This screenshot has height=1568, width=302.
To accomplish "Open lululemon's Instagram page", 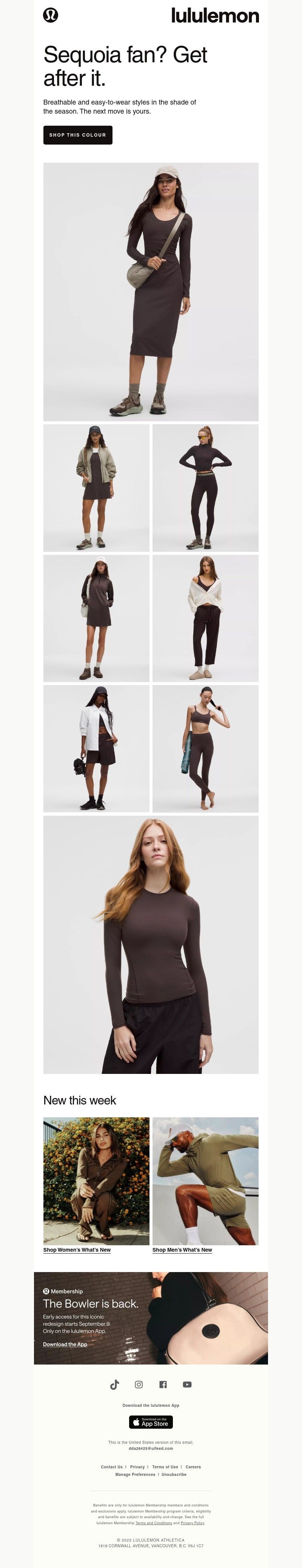I will (139, 1384).
